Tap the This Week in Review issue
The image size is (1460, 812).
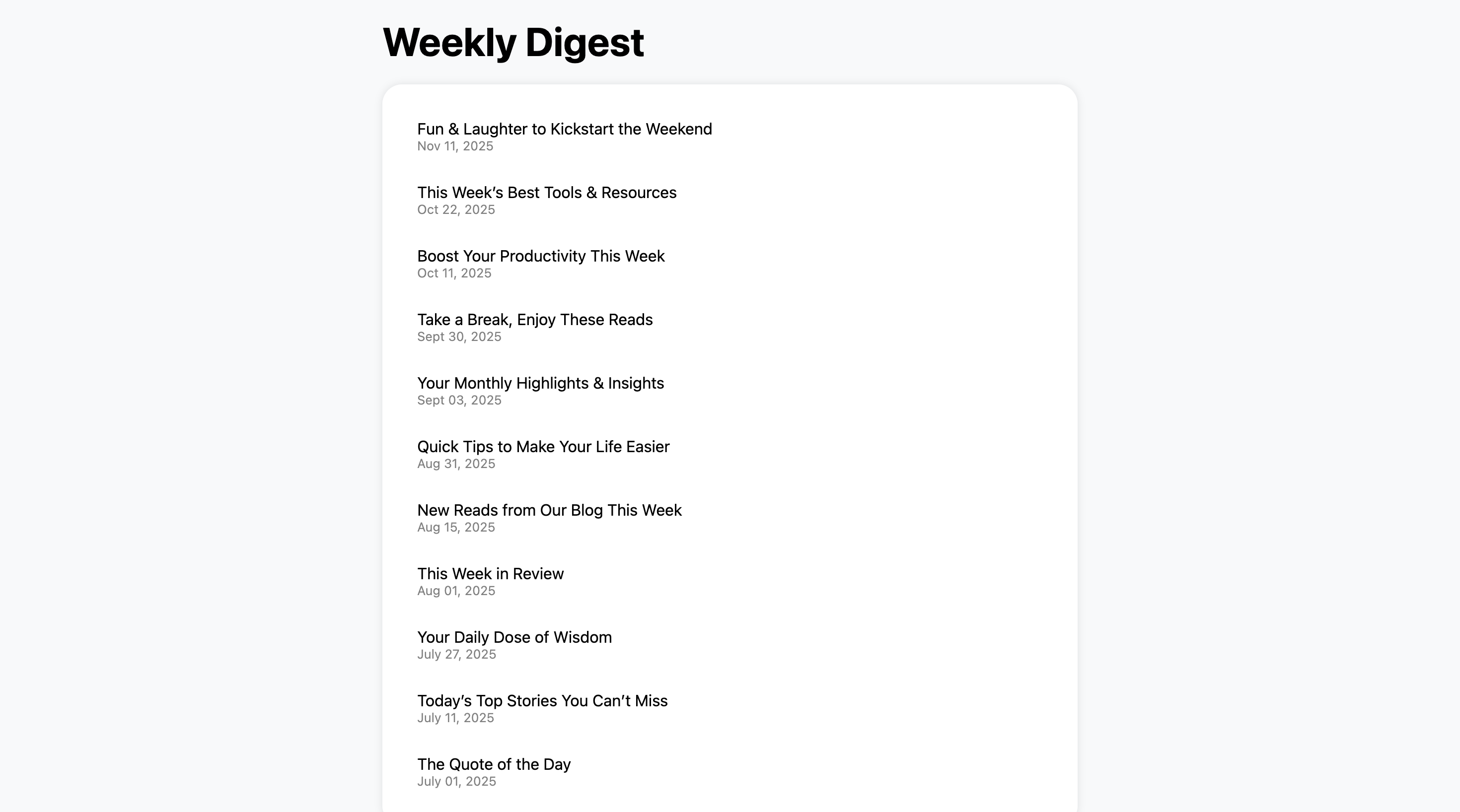490,574
